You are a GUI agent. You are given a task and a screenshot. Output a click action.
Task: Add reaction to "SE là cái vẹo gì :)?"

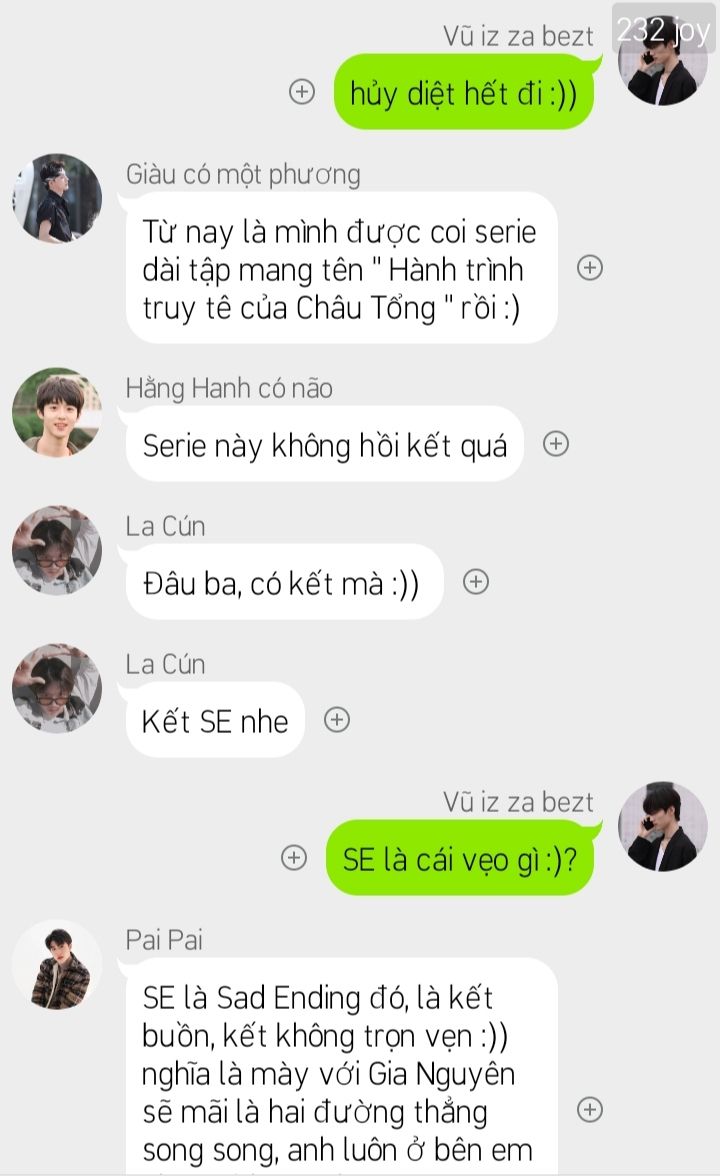[294, 858]
